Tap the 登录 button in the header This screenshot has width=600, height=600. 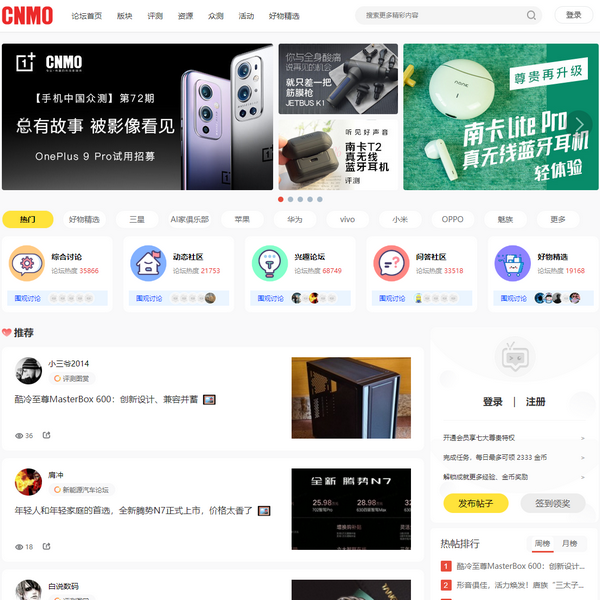click(x=573, y=15)
